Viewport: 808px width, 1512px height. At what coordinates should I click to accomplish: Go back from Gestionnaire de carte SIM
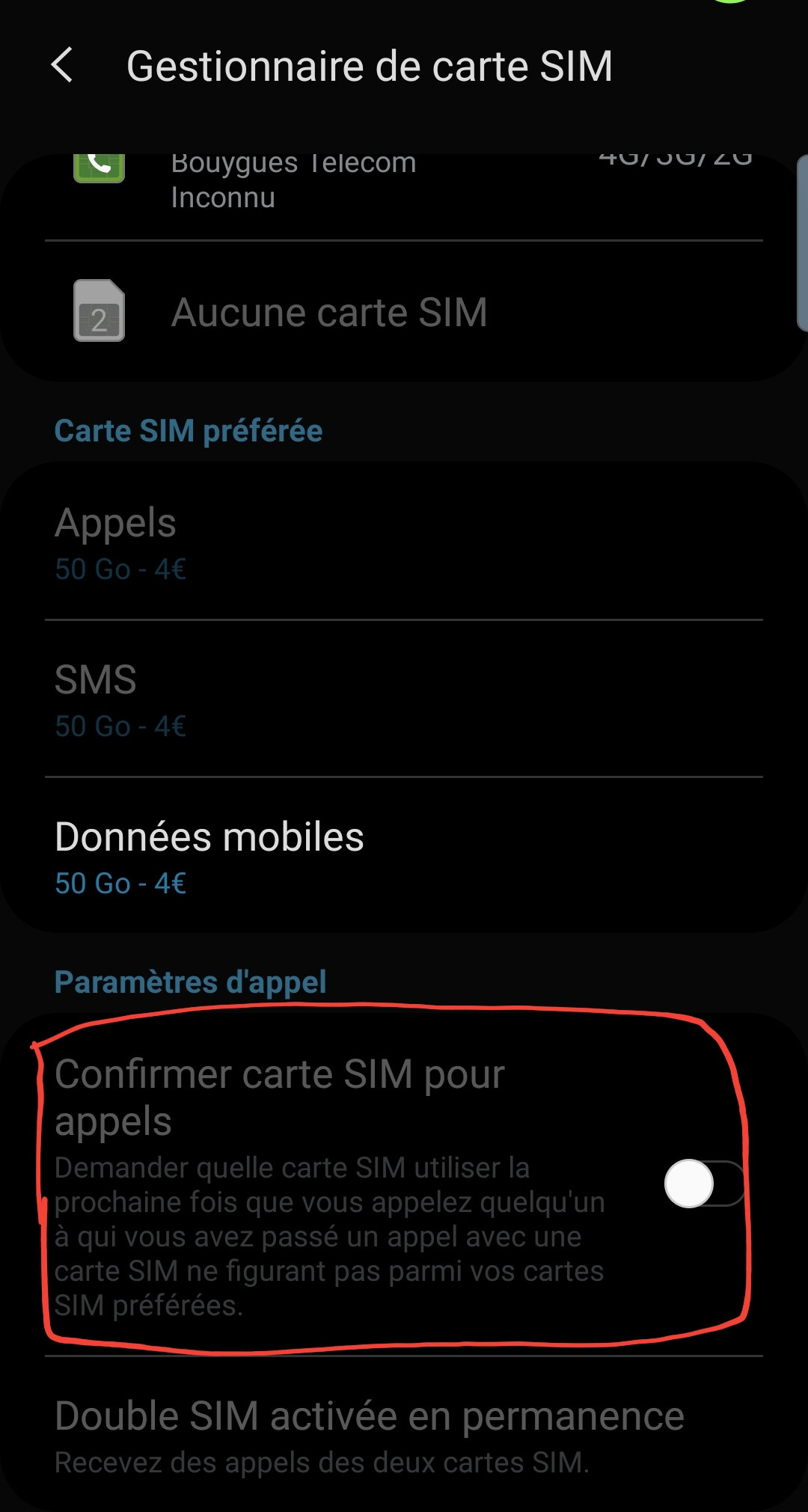click(x=63, y=66)
